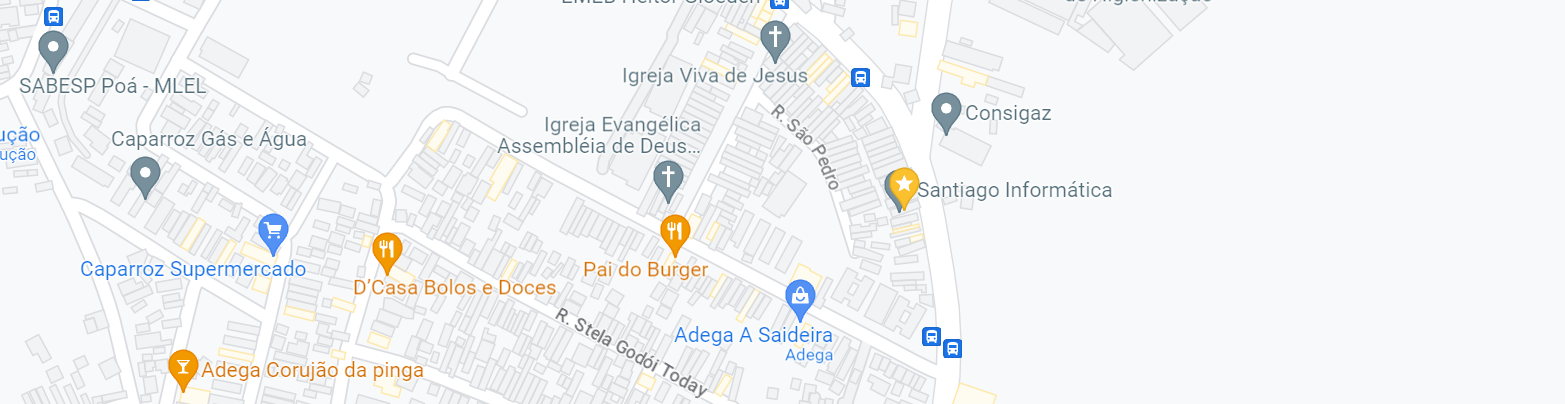Open the SABESP Poá - MLEL place pin
The image size is (1565, 404).
53,48
